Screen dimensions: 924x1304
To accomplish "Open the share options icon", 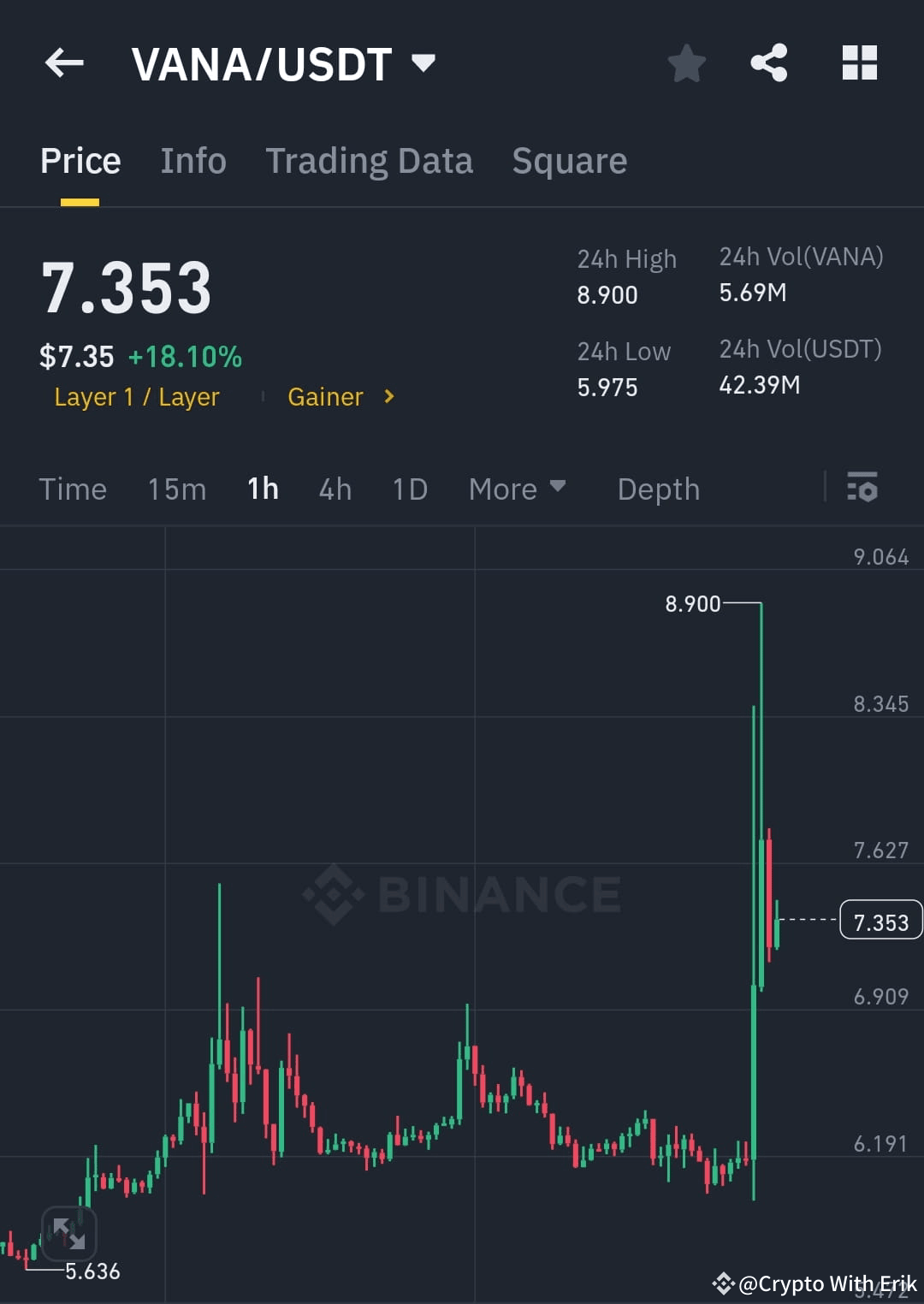I will pos(767,62).
